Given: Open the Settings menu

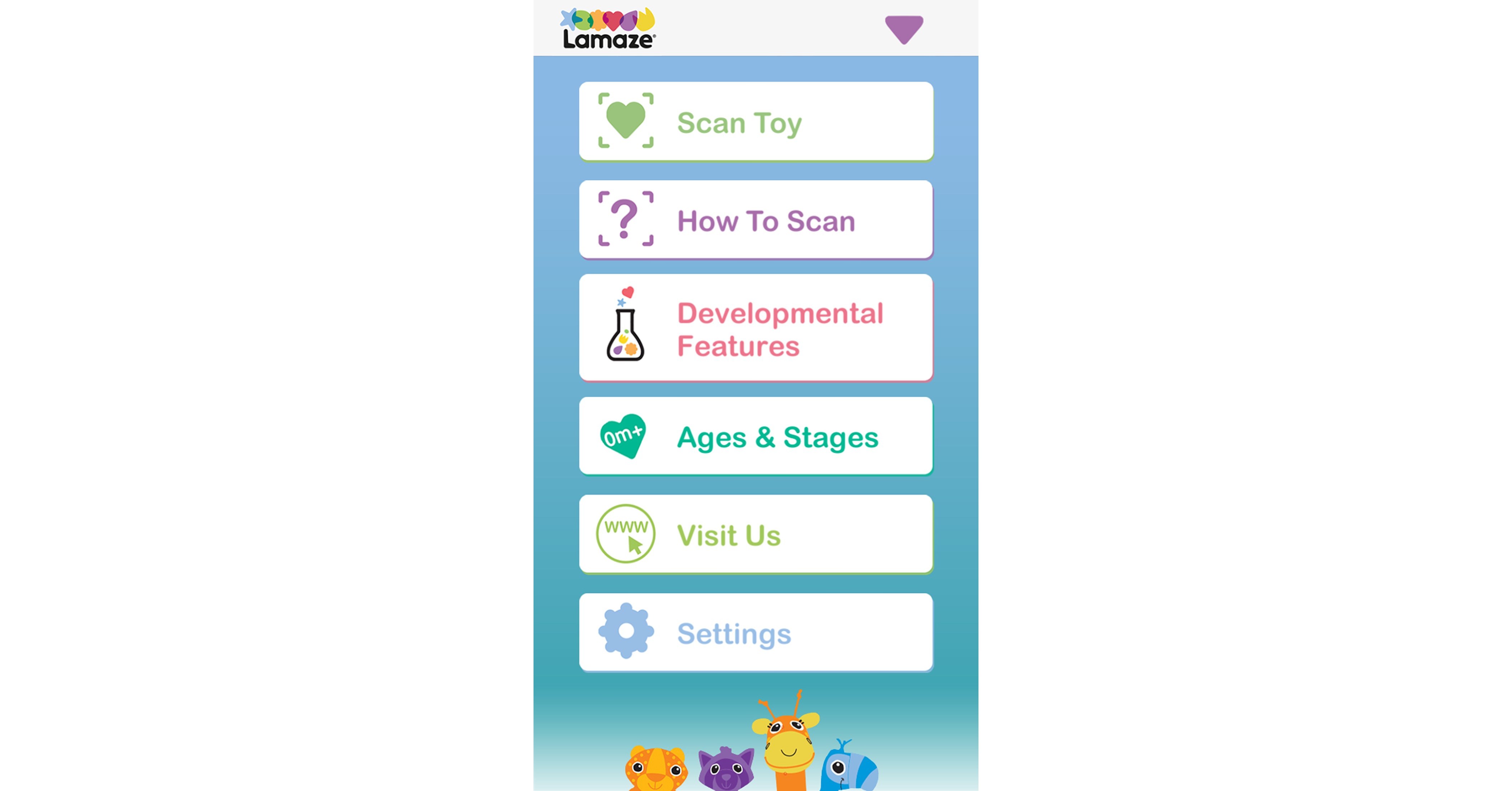Looking at the screenshot, I should [x=755, y=632].
